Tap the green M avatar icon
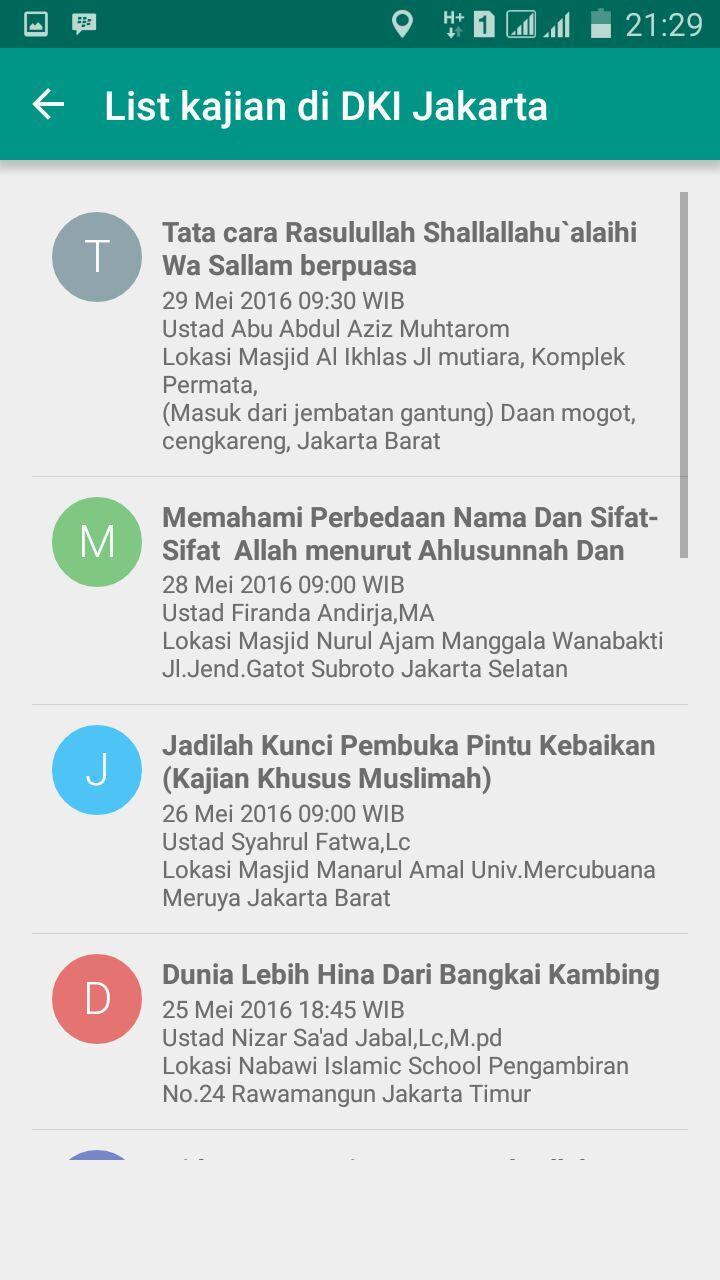 click(97, 541)
